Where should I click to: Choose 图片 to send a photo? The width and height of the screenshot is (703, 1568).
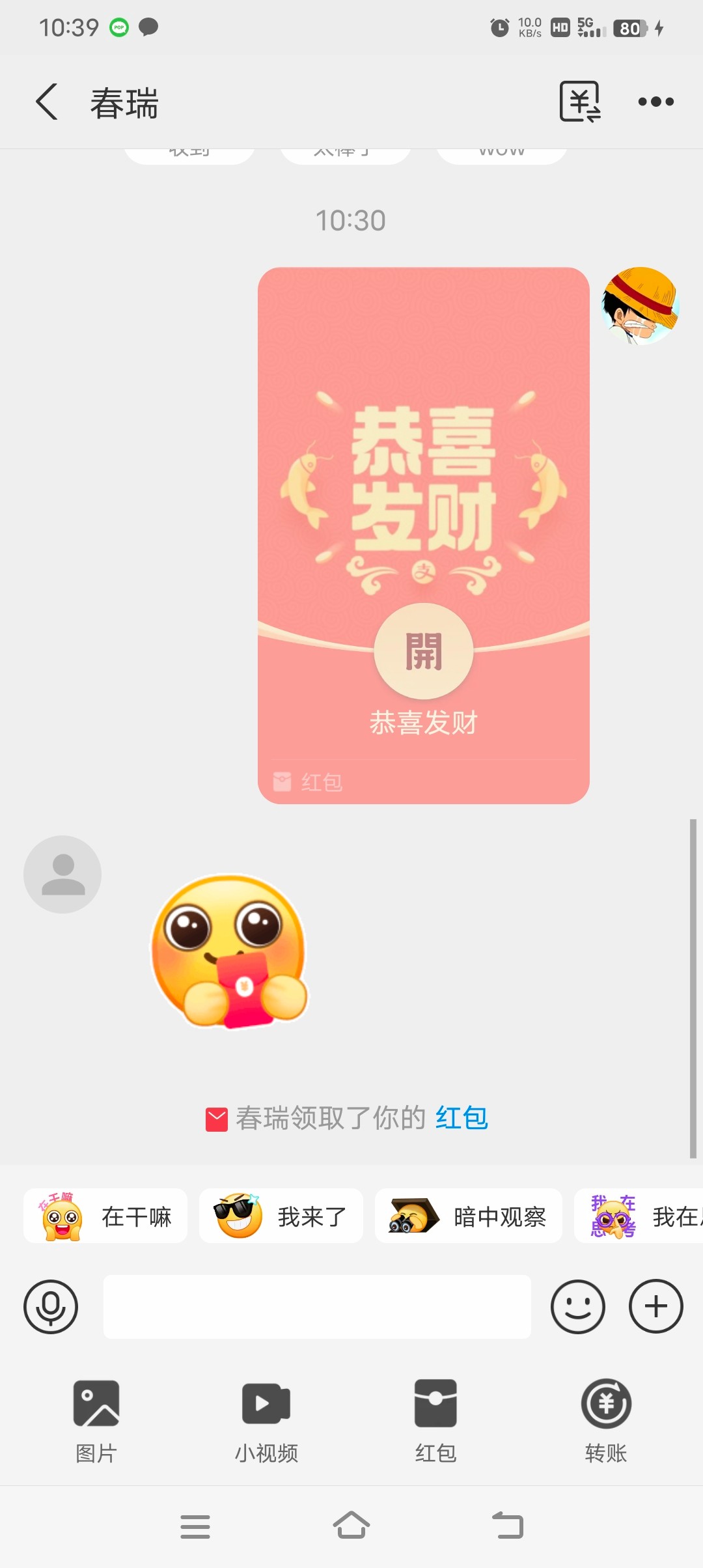(x=96, y=1421)
